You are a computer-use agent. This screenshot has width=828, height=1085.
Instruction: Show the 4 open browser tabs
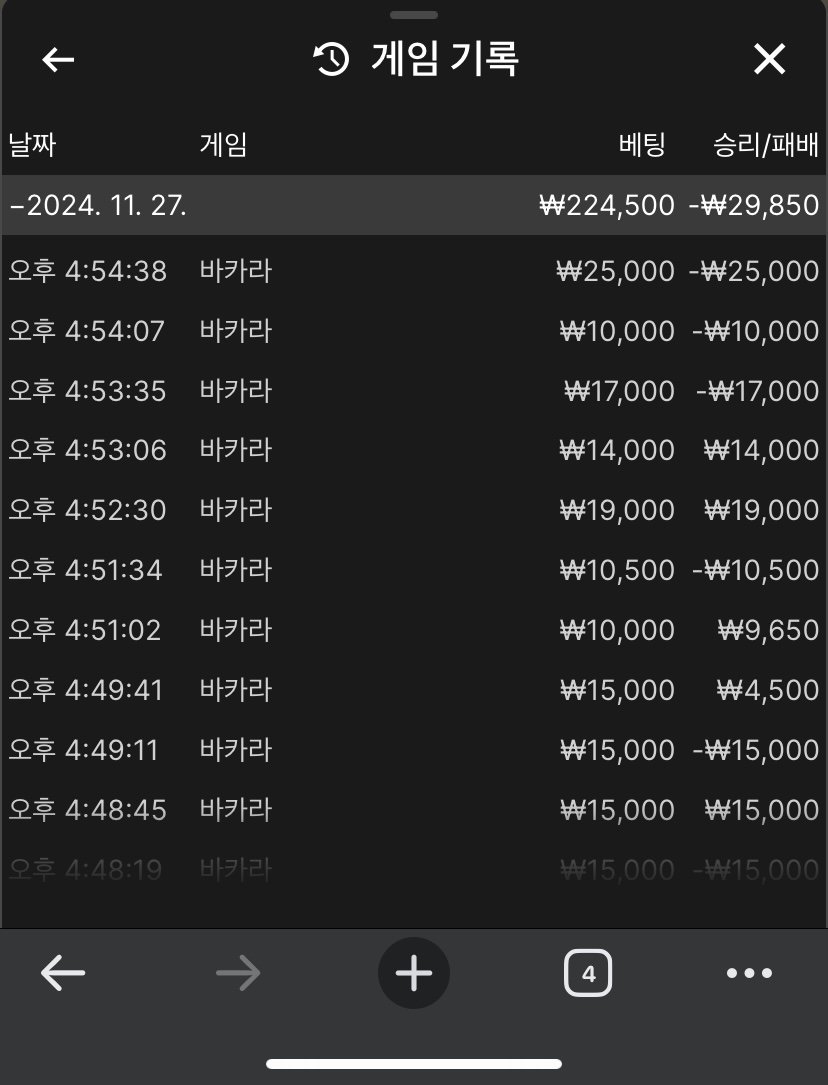click(588, 973)
